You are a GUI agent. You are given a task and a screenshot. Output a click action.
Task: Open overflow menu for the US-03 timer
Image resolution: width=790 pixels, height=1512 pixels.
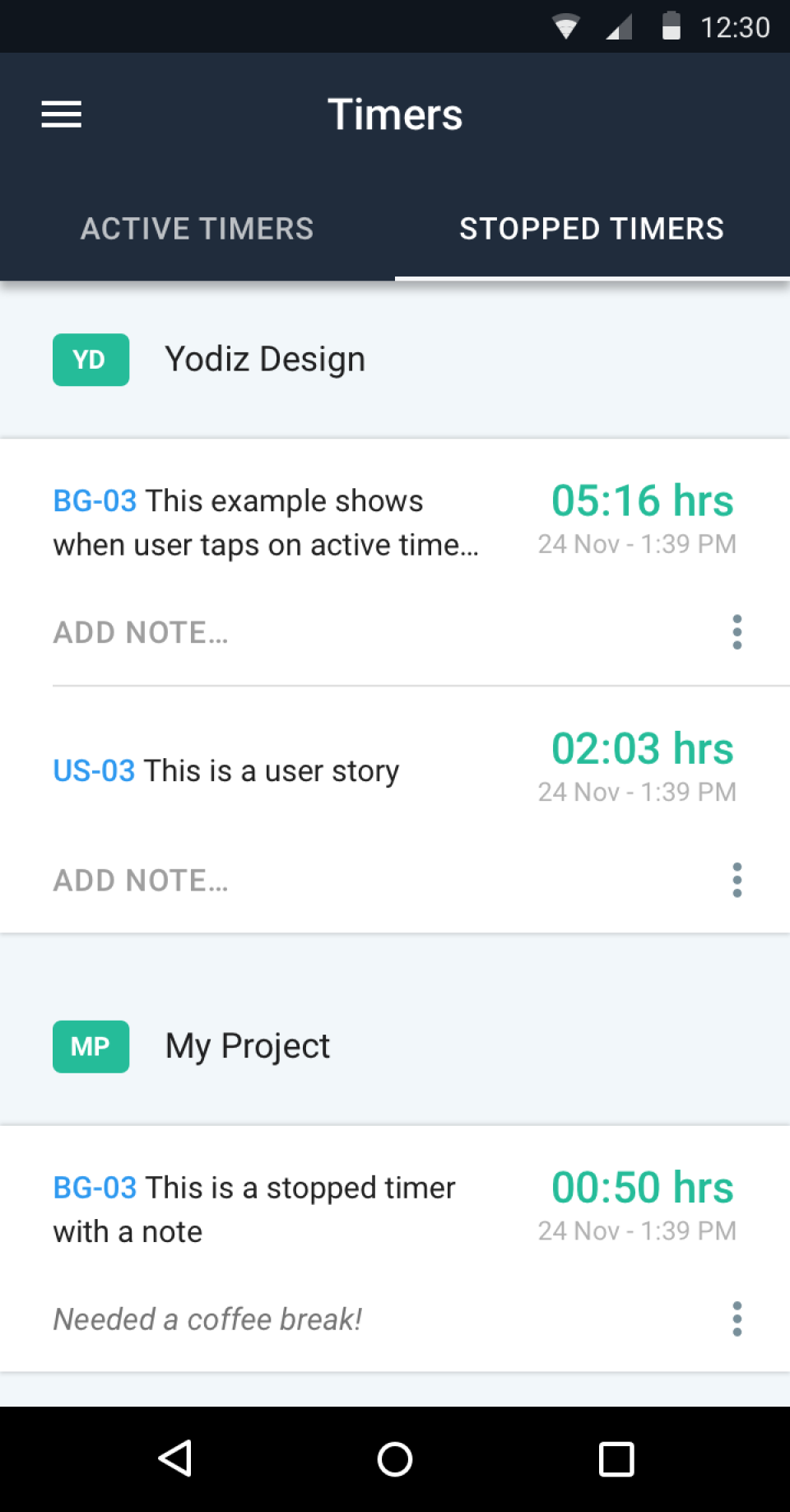(x=737, y=879)
